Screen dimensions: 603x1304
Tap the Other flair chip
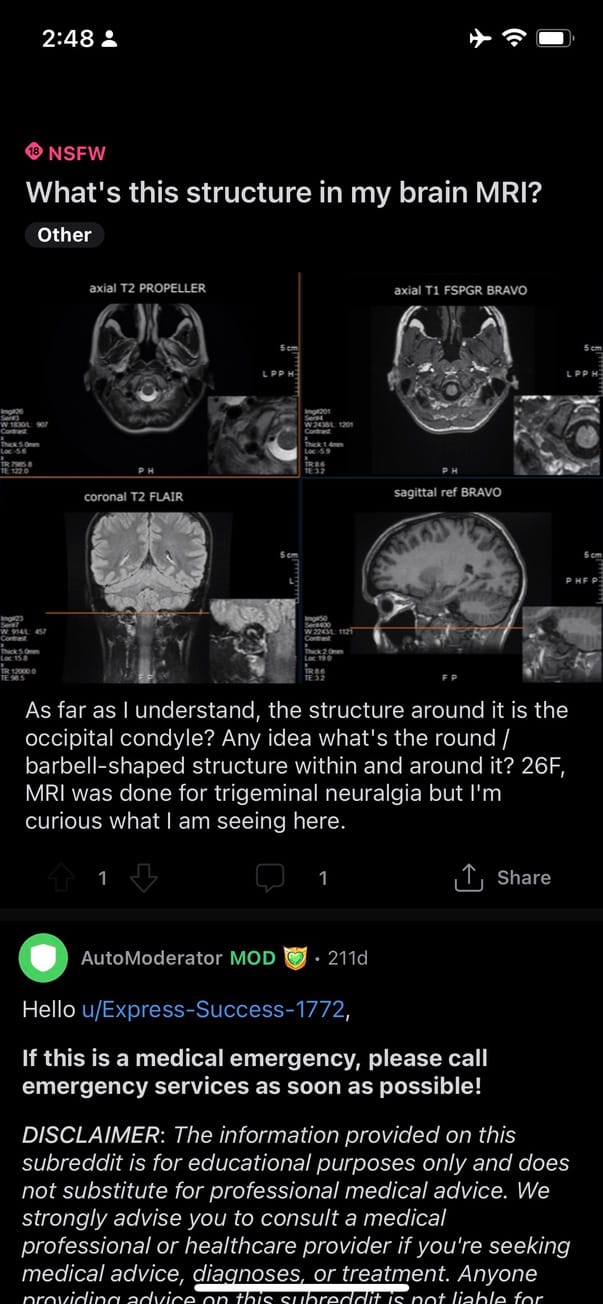click(64, 235)
